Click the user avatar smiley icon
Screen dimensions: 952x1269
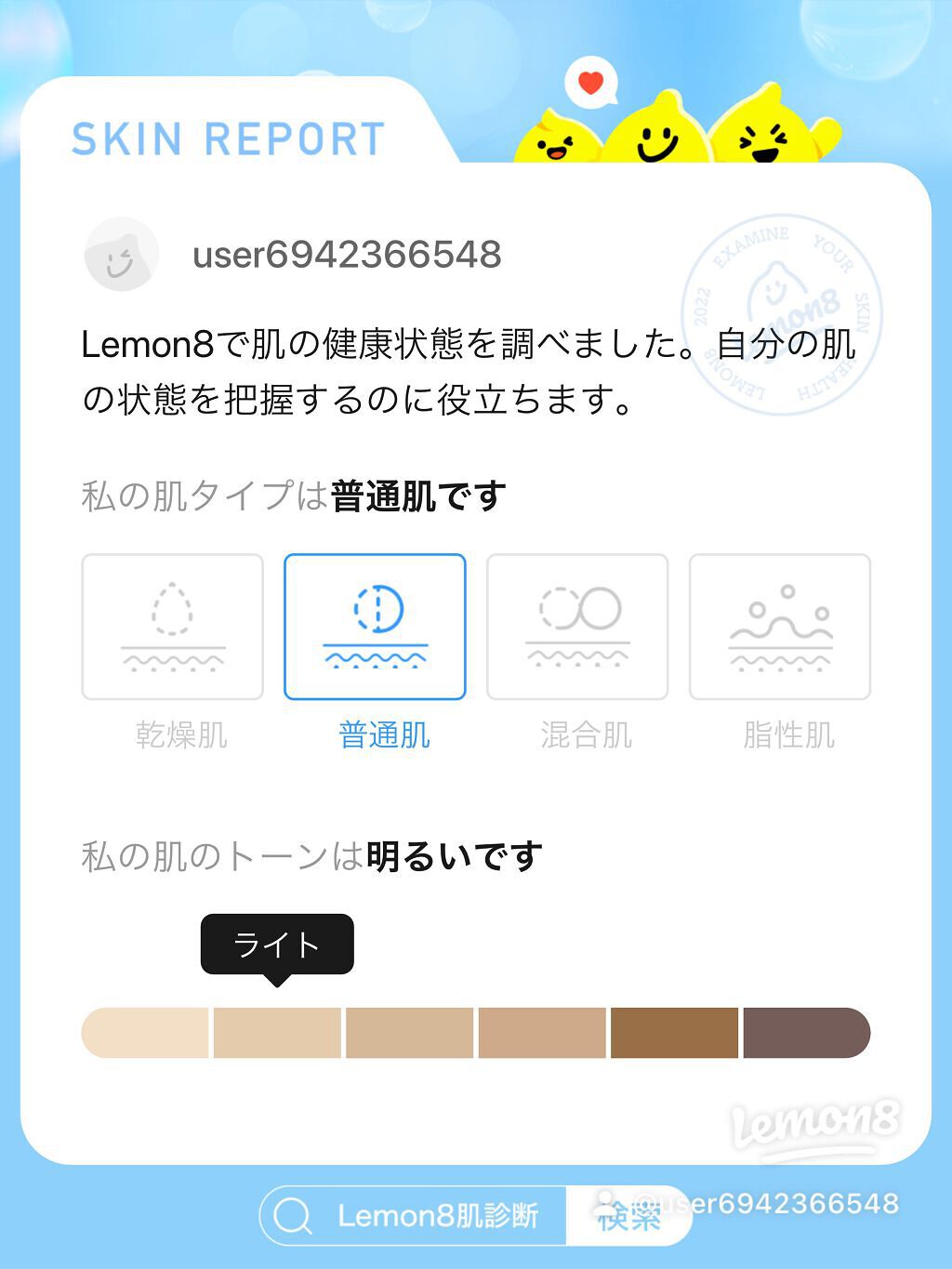(x=122, y=257)
